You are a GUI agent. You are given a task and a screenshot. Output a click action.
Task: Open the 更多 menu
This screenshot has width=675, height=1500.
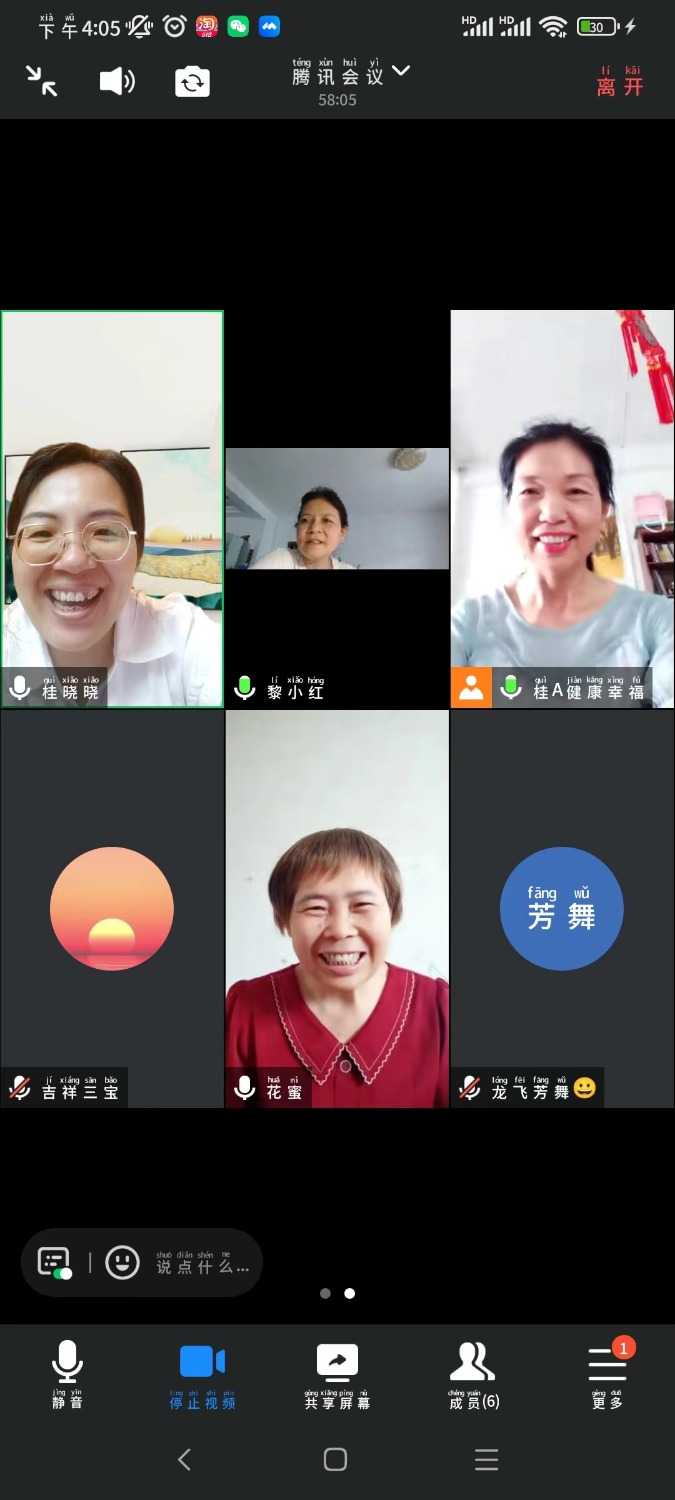(x=607, y=1375)
